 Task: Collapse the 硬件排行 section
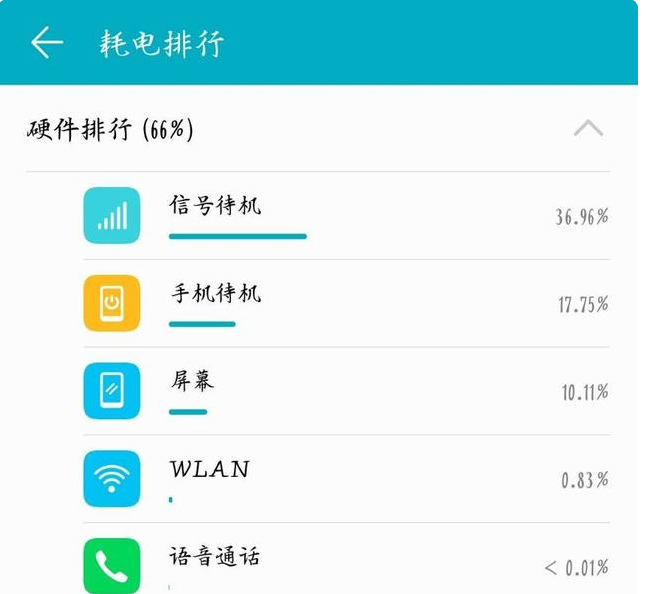click(x=588, y=129)
